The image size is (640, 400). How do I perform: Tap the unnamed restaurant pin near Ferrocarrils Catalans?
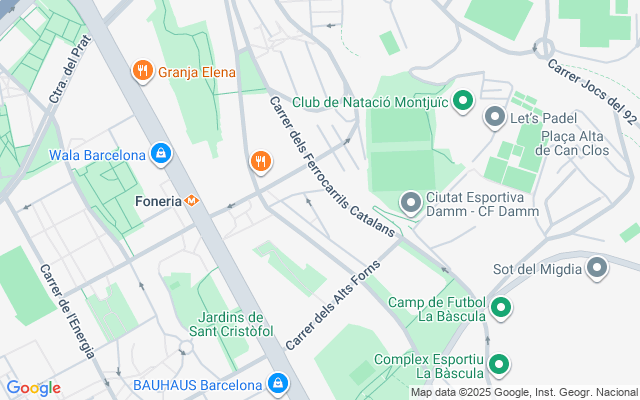(x=260, y=161)
